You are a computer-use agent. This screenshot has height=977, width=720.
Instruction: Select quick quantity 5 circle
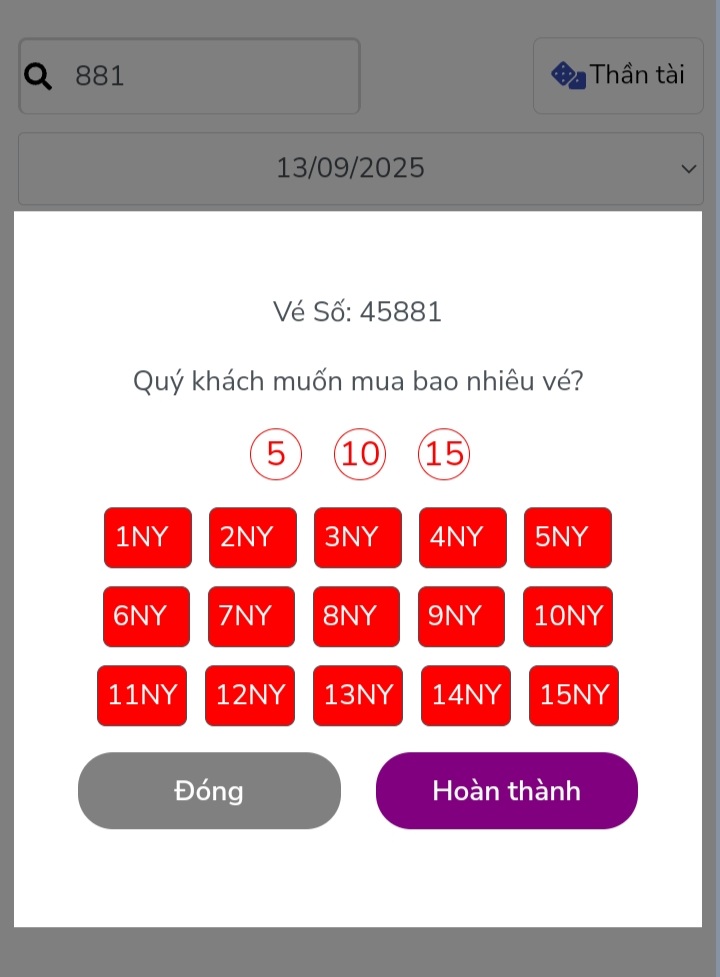click(x=276, y=454)
